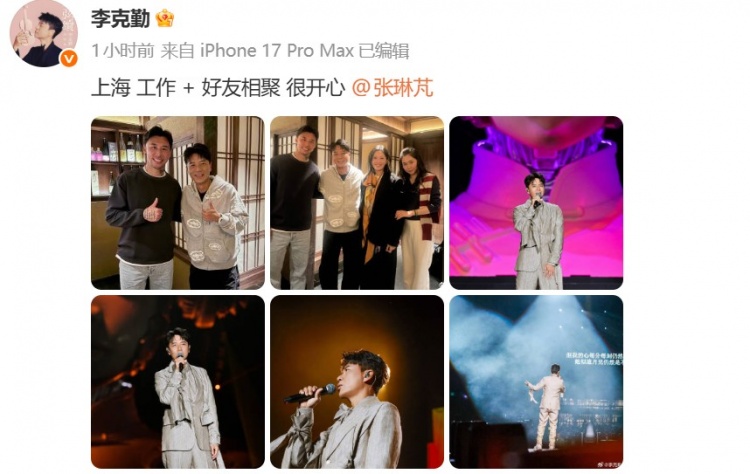The height and width of the screenshot is (474, 750).
Task: Open the @张琳芃 mention link
Action: 392,88
